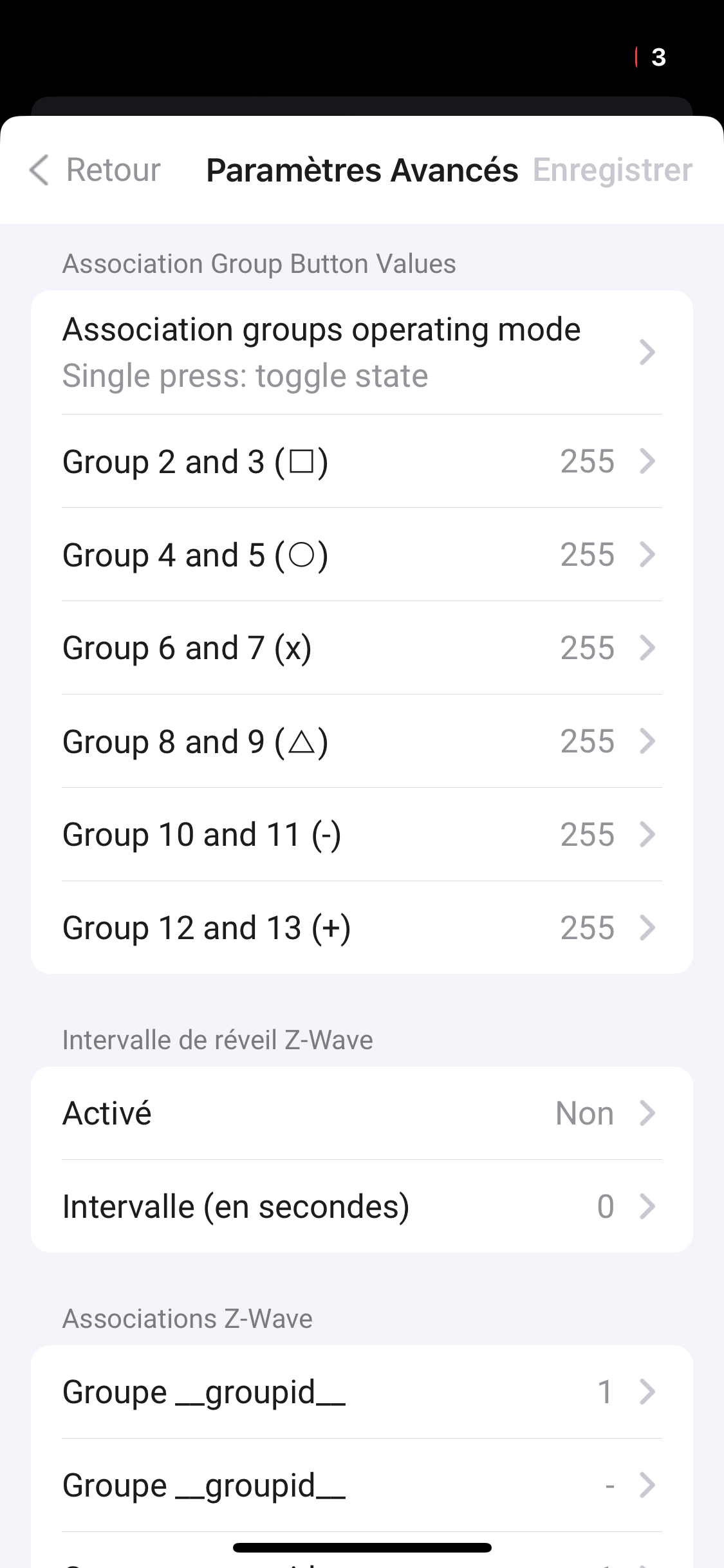The image size is (724, 1568).
Task: Edit Intervalle (en secondes)
Action: coord(362,1207)
